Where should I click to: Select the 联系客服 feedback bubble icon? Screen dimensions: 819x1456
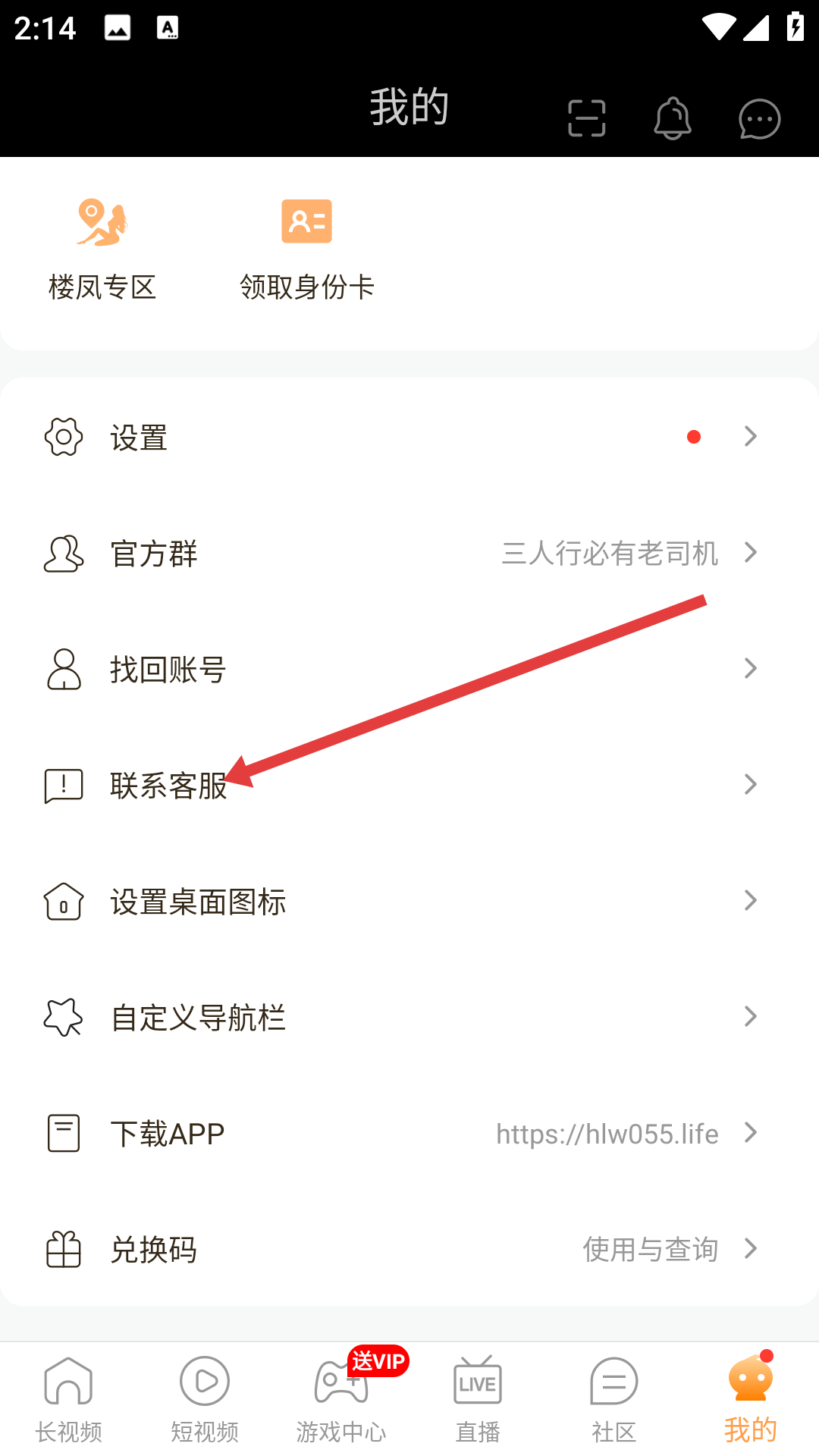point(63,785)
